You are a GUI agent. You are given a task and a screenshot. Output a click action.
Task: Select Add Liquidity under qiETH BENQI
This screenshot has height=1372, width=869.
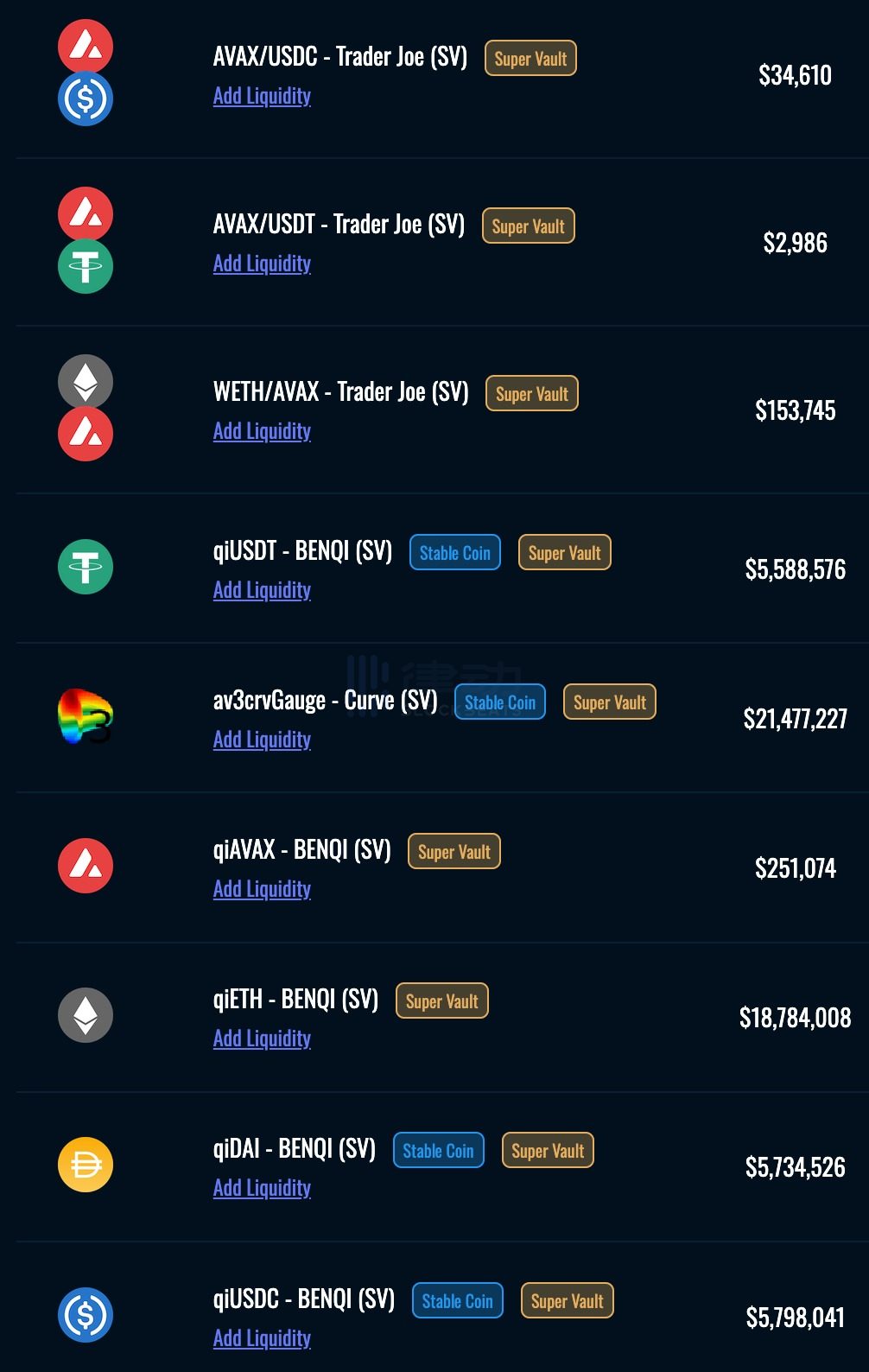[x=262, y=1039]
